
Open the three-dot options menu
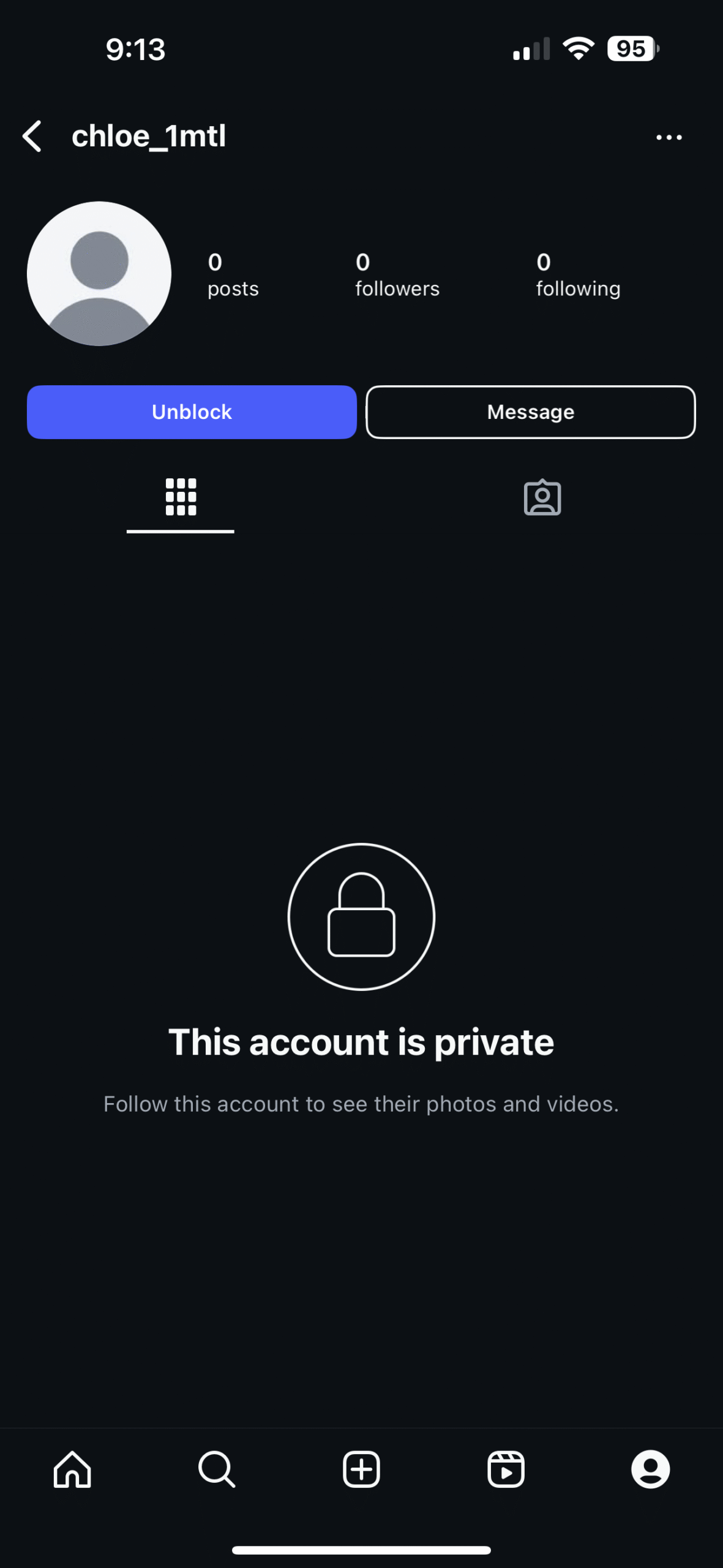point(669,137)
